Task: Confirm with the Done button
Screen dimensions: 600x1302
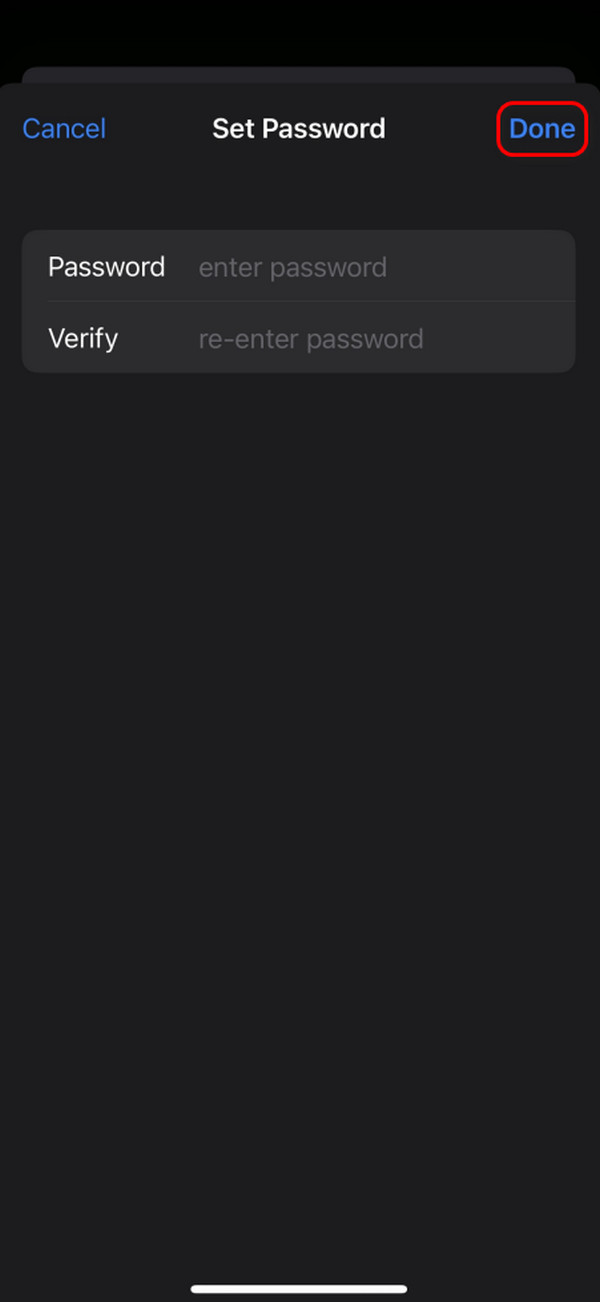Action: point(541,129)
